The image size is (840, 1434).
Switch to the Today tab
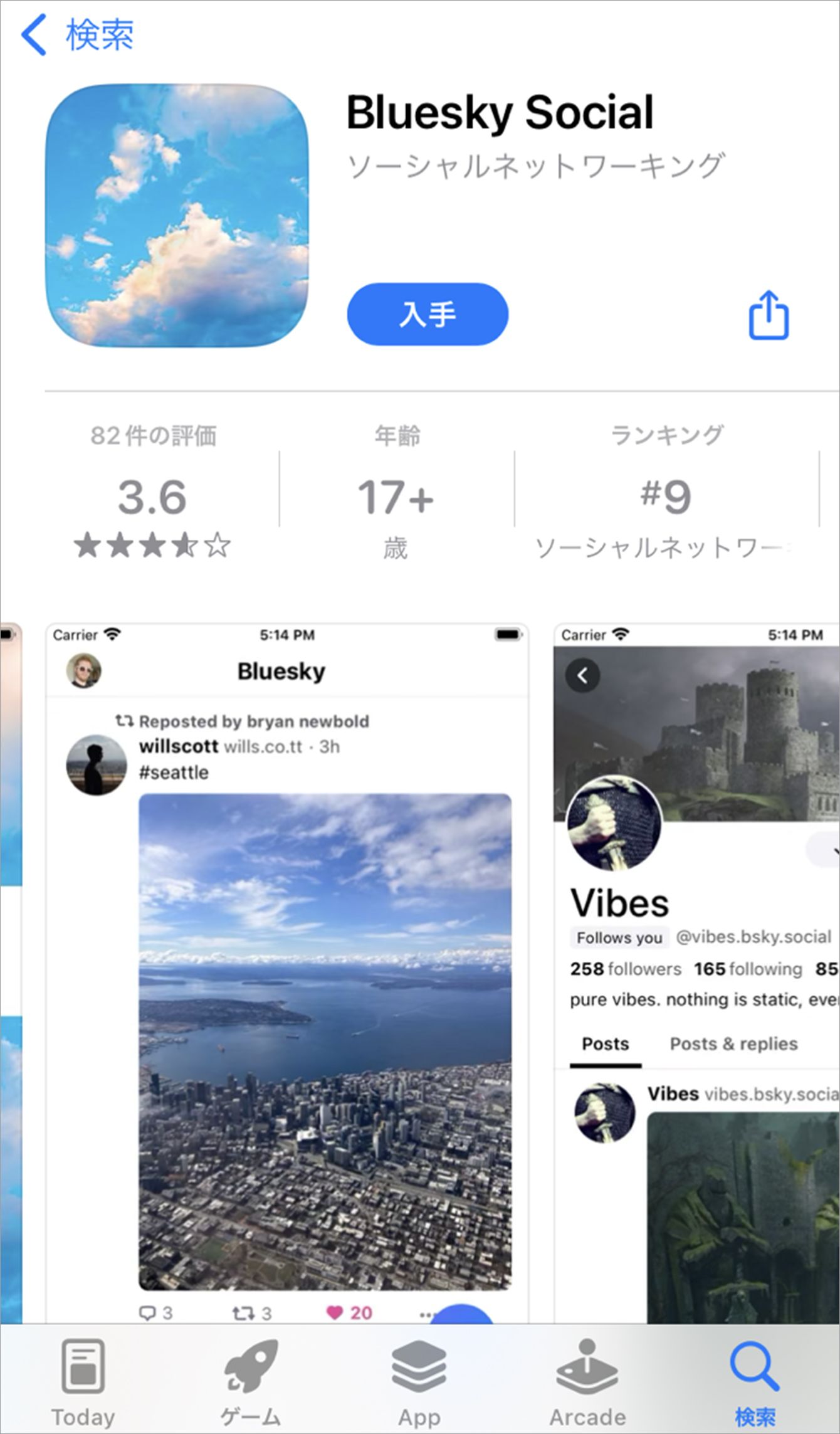(x=83, y=1383)
